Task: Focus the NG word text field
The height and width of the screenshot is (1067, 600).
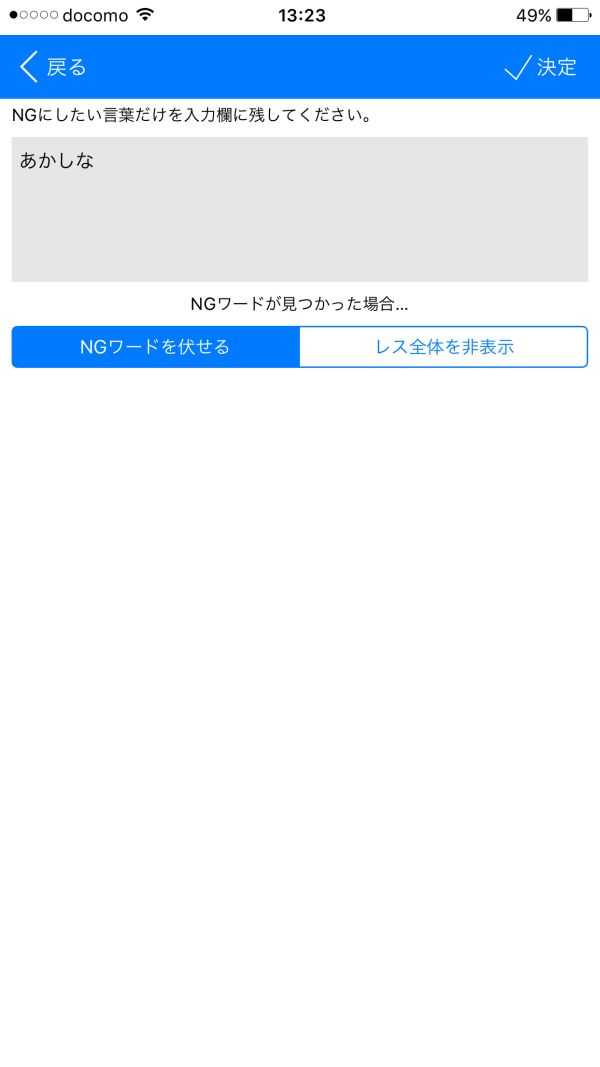Action: point(299,209)
